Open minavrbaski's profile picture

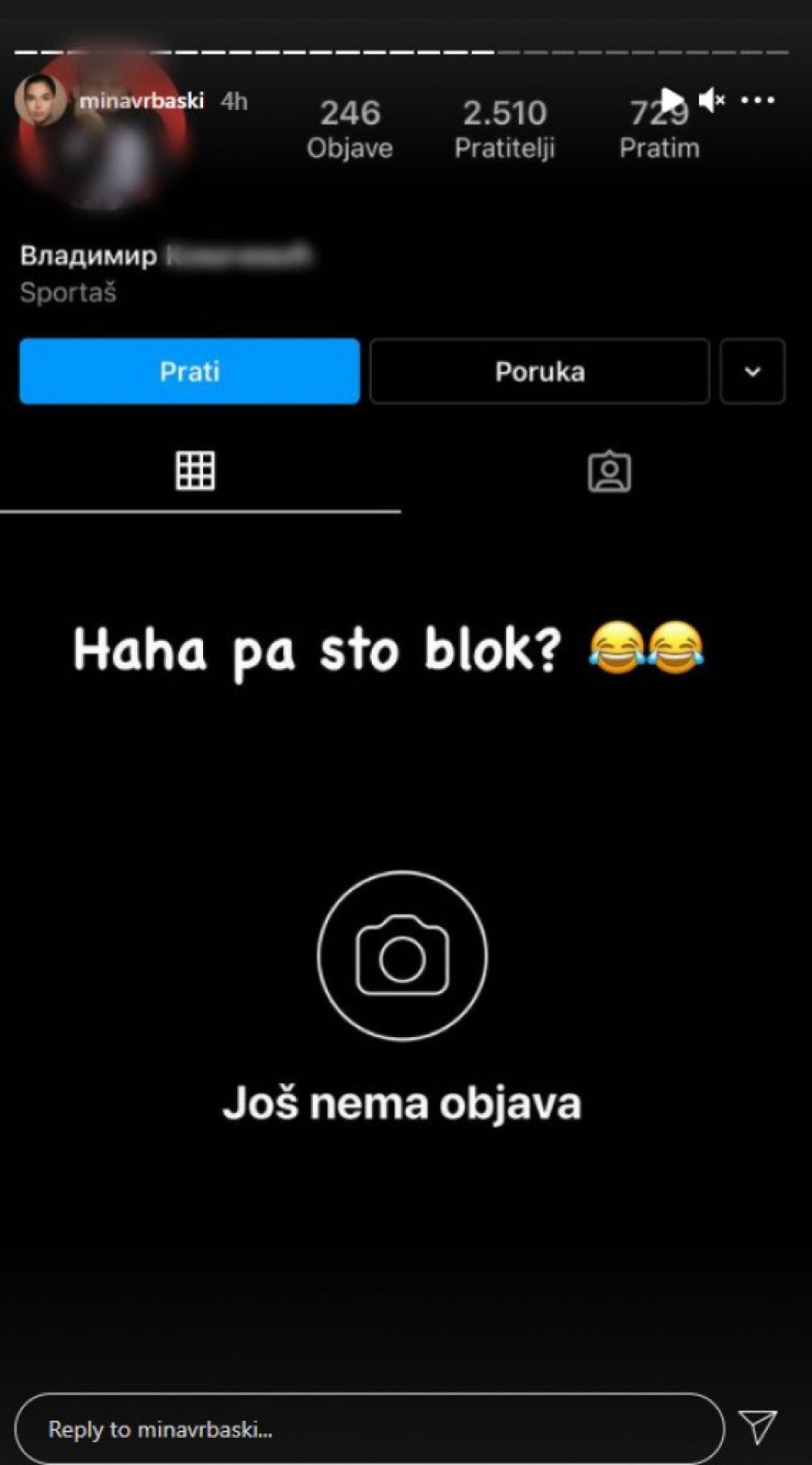40,100
